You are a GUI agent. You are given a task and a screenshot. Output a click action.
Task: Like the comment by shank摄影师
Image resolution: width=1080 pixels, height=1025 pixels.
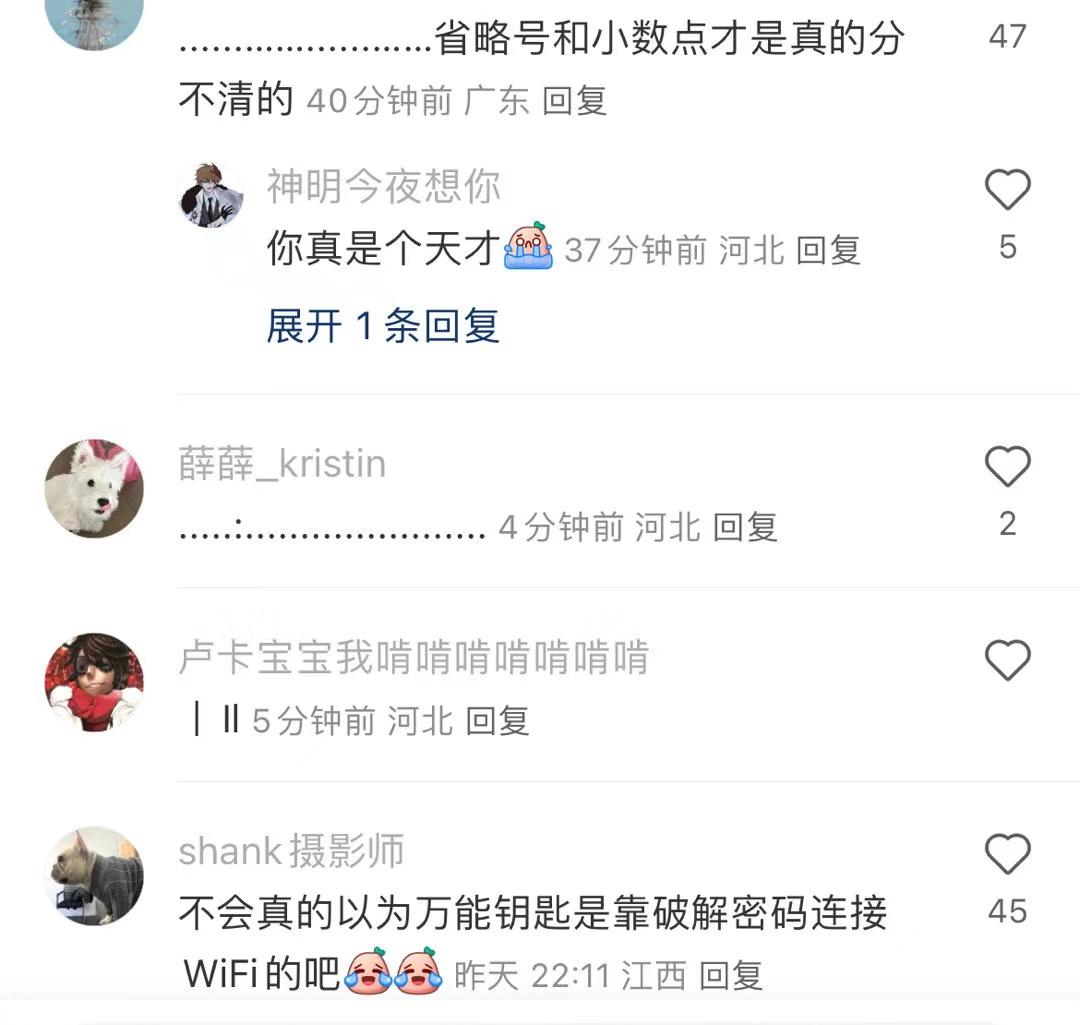point(1007,855)
